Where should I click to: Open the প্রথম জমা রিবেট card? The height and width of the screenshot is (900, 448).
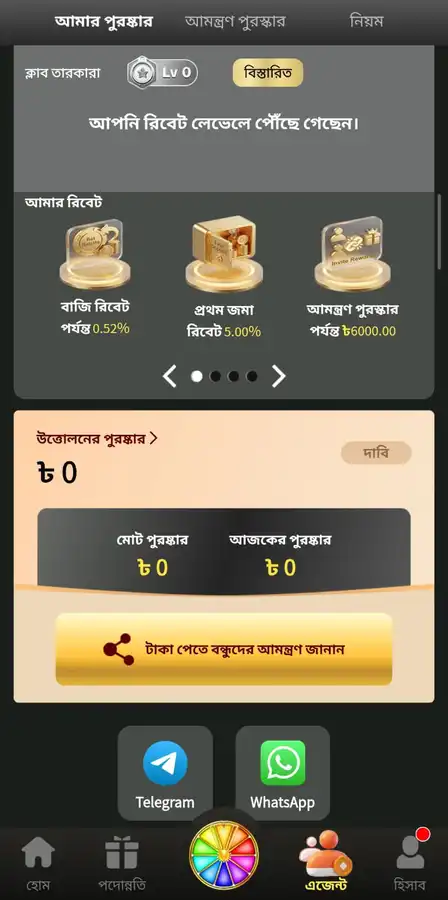224,278
